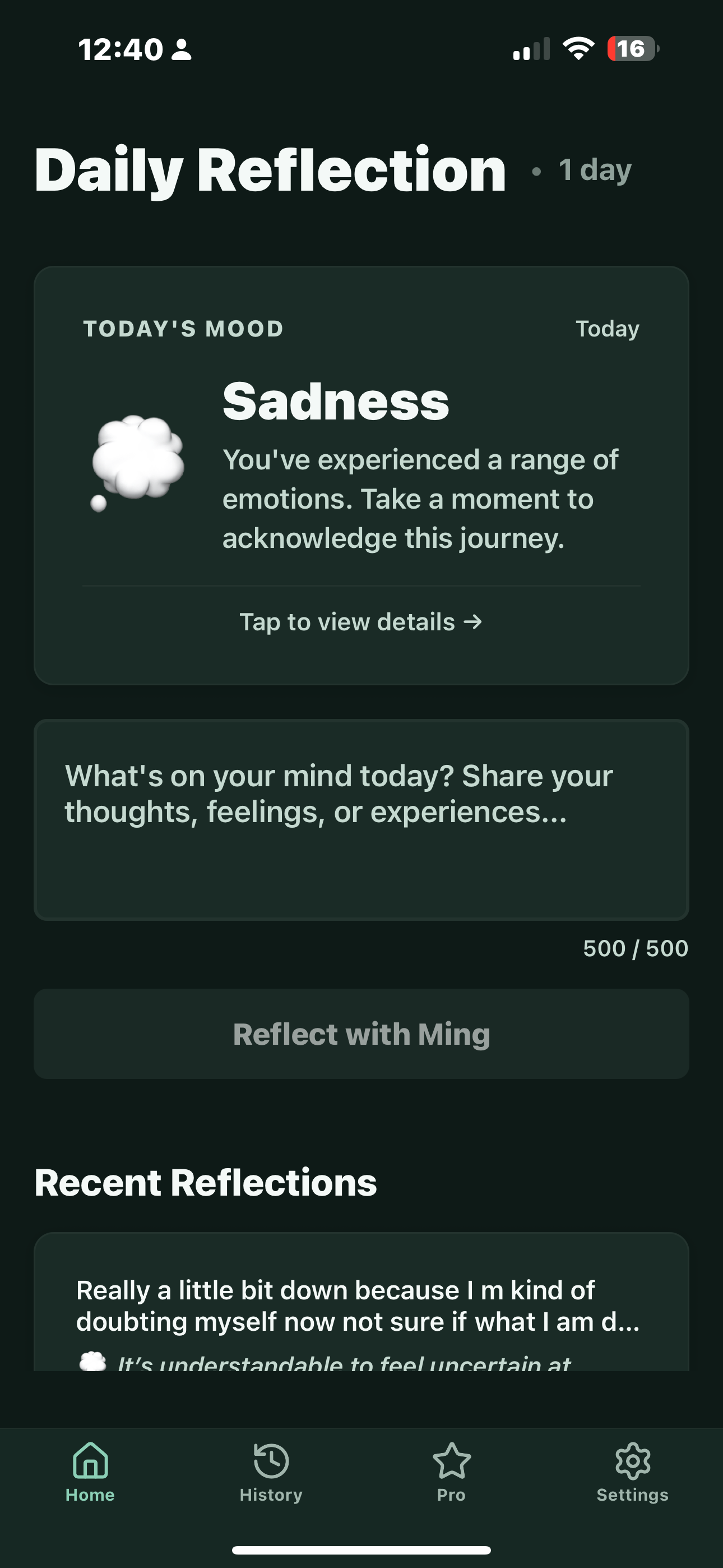723x1568 pixels.
Task: Focus the 'What's on your mind' text field
Action: tap(361, 819)
